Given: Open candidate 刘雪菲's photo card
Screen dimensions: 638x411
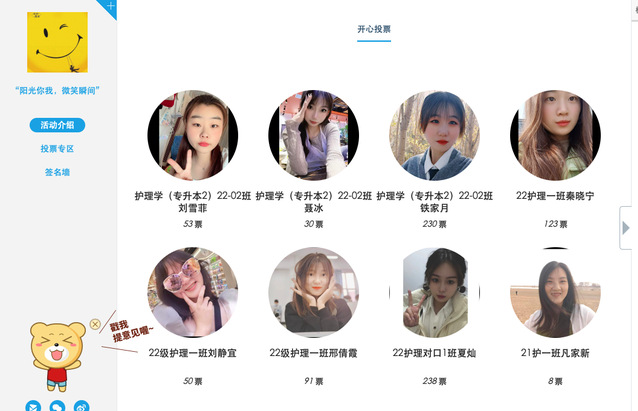Looking at the screenshot, I should click(x=192, y=135).
